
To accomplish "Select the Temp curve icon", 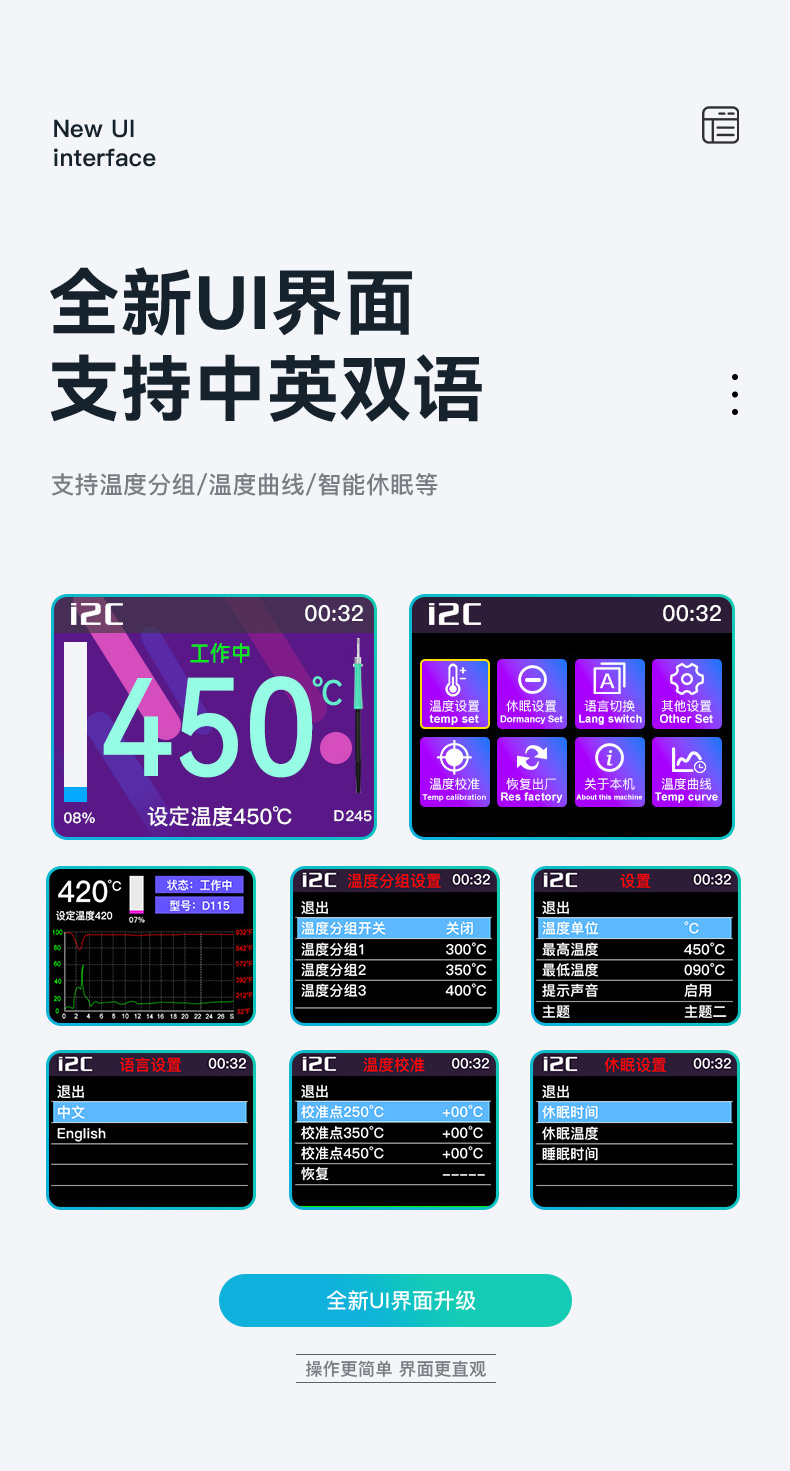I will pos(687,772).
